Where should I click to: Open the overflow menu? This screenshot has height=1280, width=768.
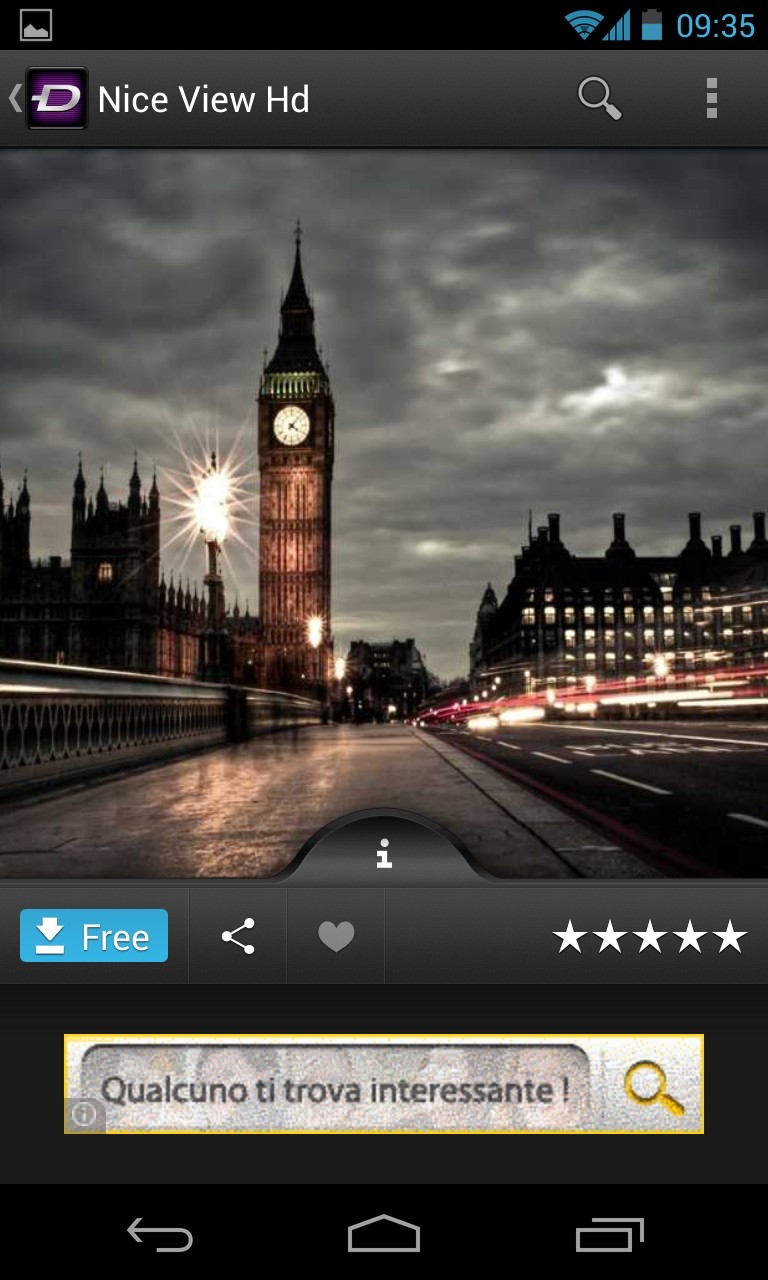pyautogui.click(x=711, y=98)
